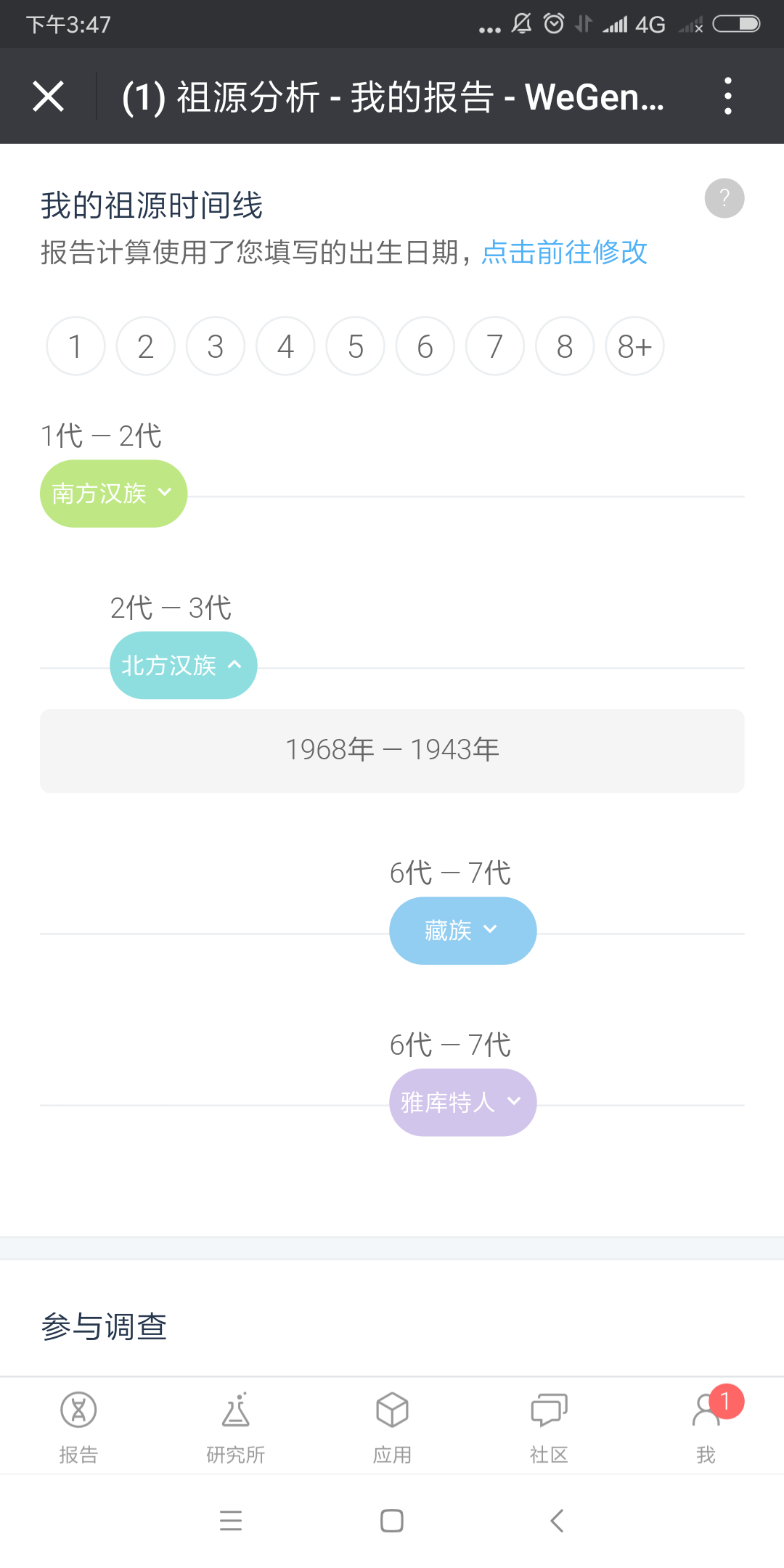
Task: Go to the system home screen
Action: pyautogui.click(x=392, y=1521)
